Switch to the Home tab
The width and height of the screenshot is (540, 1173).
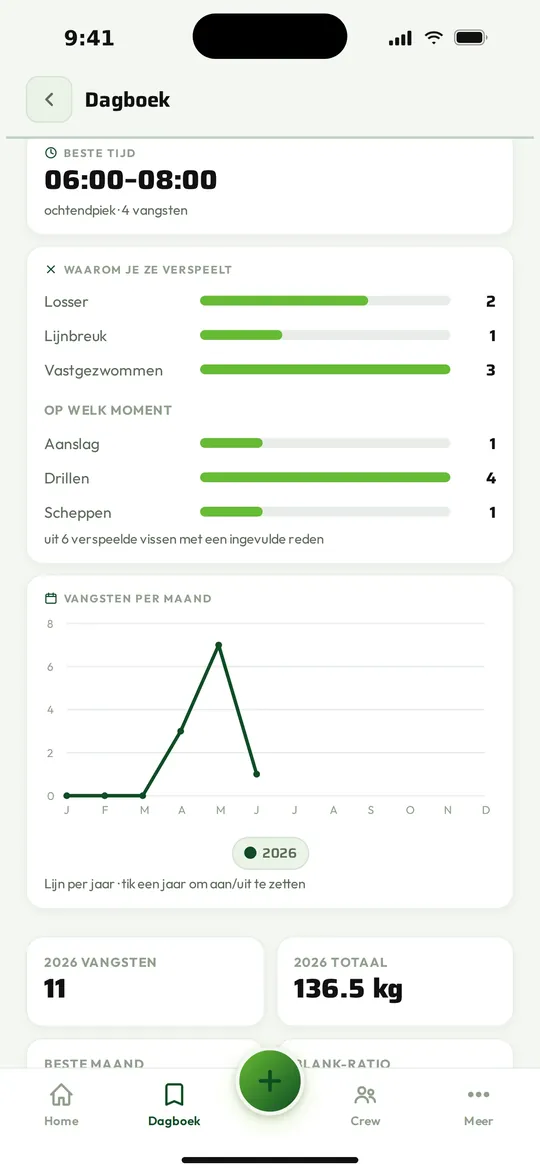click(61, 1105)
